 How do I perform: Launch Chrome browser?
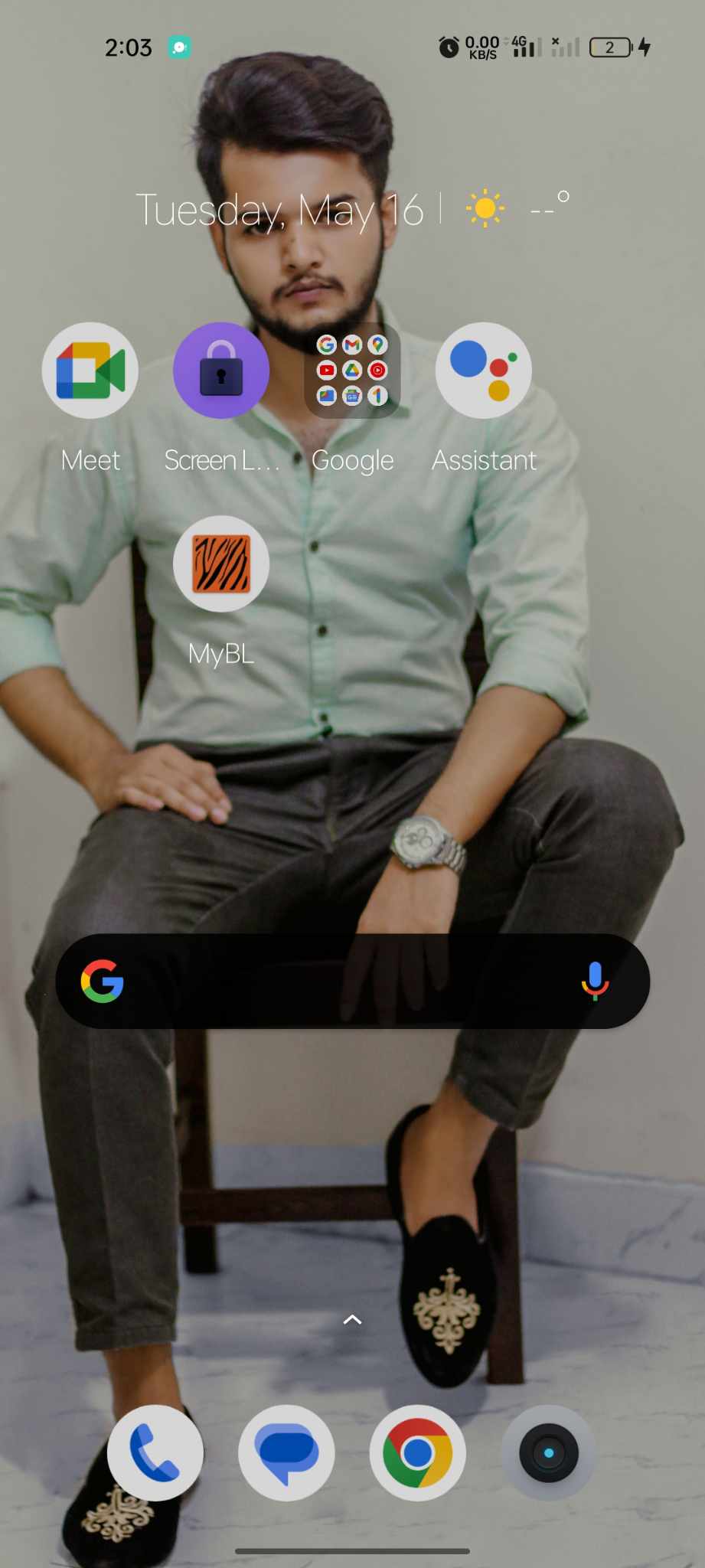point(418,1453)
